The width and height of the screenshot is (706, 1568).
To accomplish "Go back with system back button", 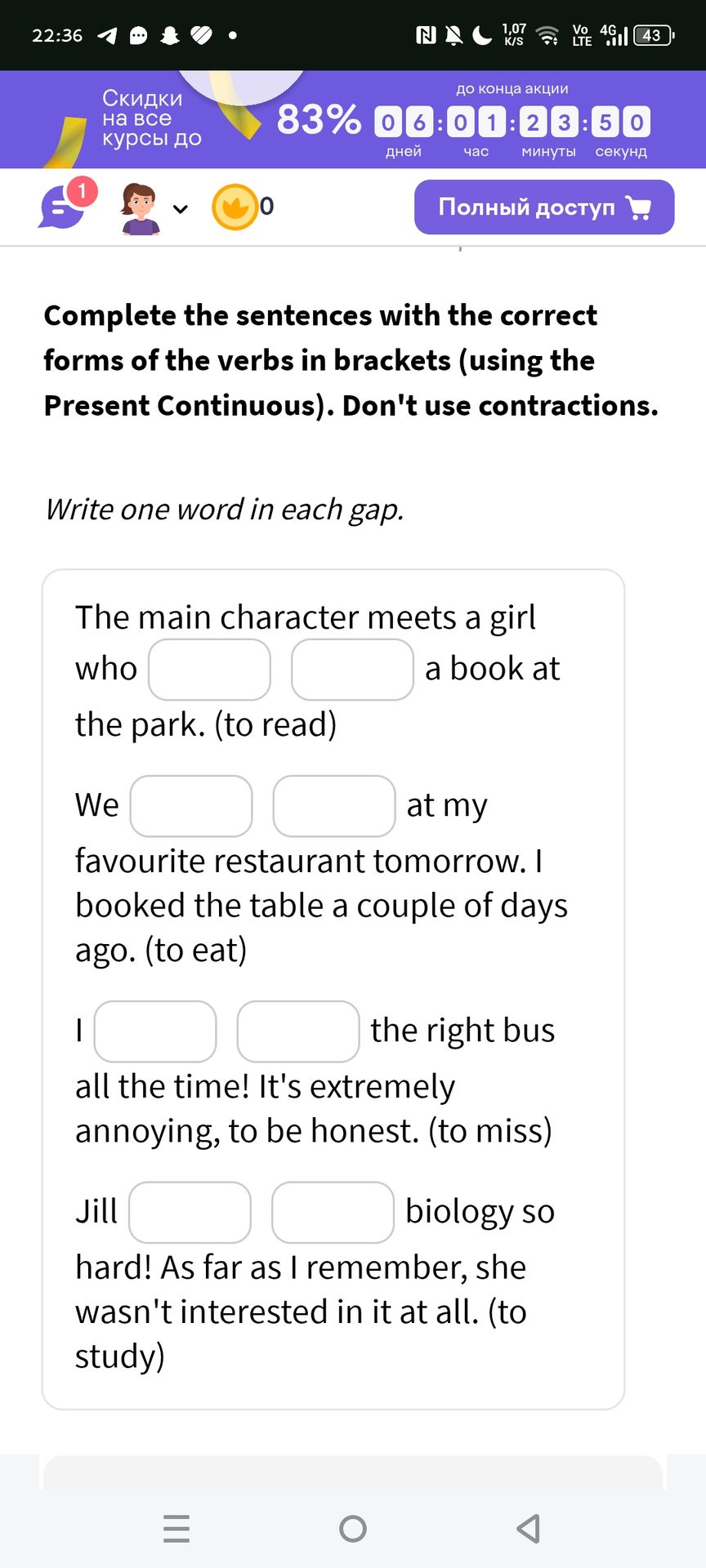I will [x=529, y=1528].
